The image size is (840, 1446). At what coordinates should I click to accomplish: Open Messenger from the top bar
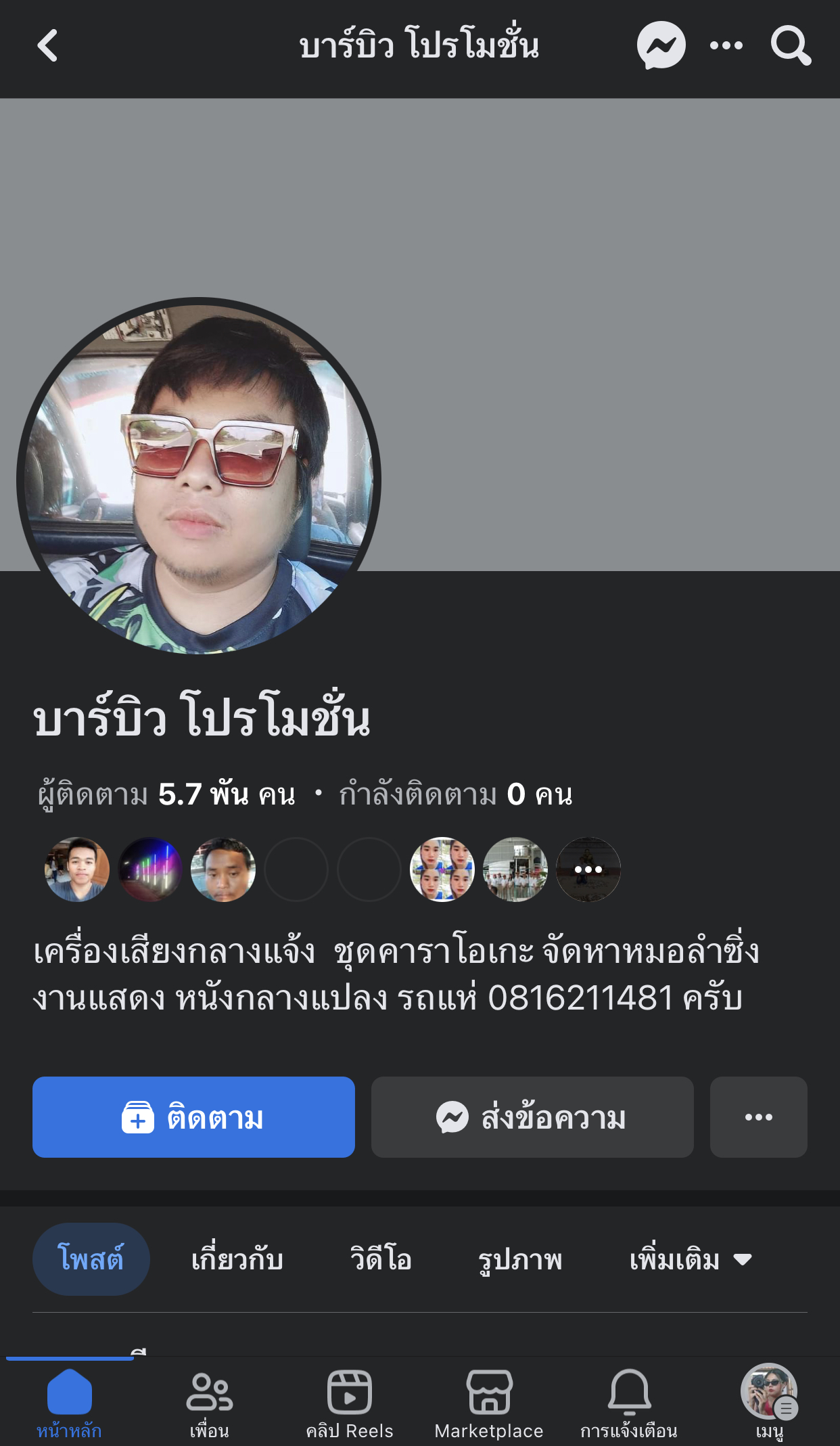coord(661,46)
